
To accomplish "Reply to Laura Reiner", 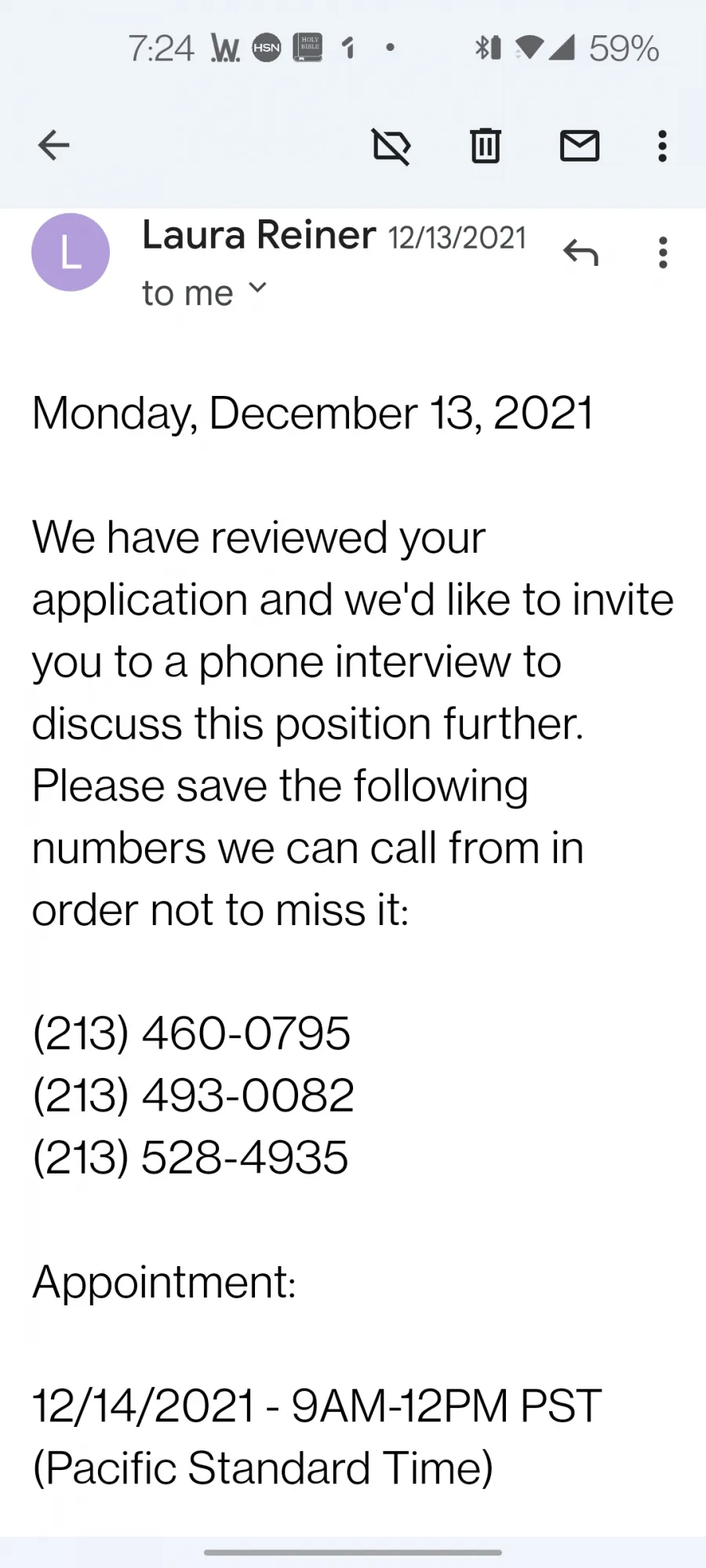I will tap(580, 252).
